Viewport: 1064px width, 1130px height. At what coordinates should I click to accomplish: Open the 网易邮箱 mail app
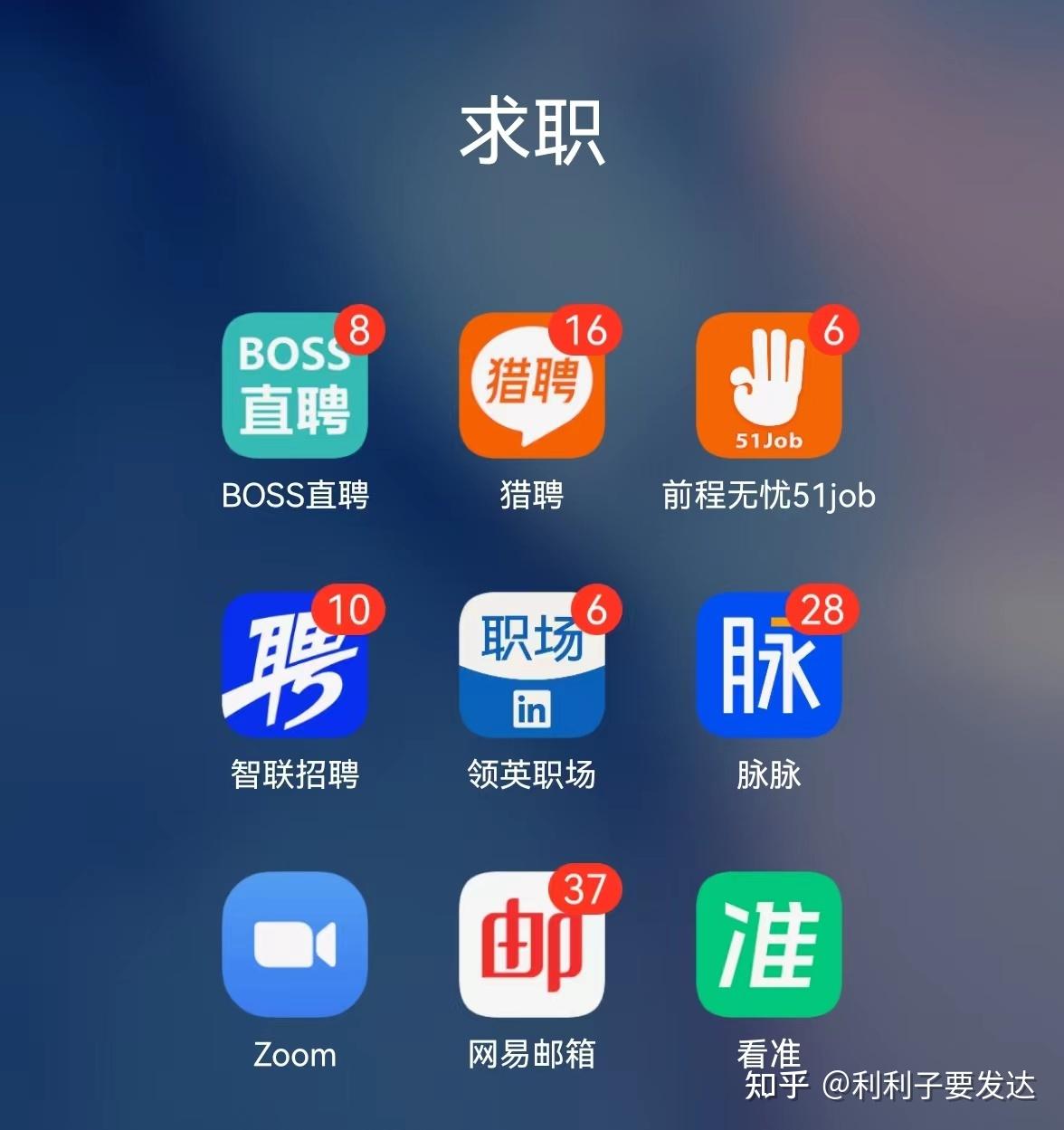click(x=532, y=945)
